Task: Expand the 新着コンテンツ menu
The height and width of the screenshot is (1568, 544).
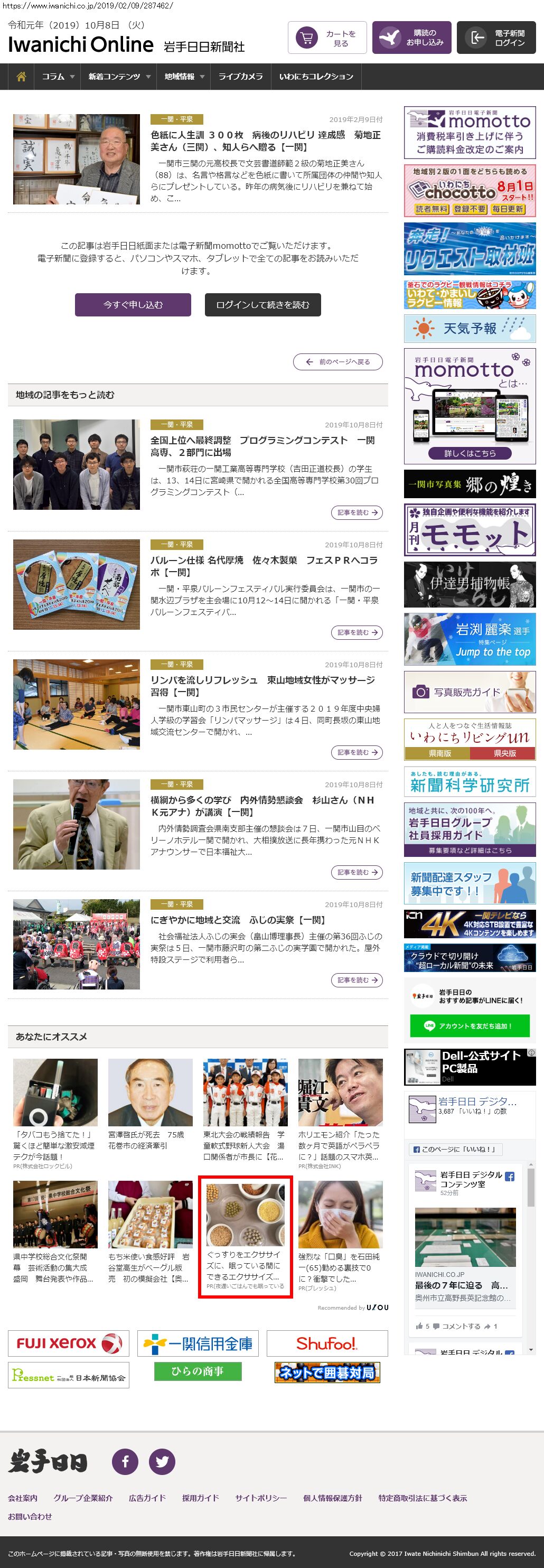Action: click(x=118, y=77)
